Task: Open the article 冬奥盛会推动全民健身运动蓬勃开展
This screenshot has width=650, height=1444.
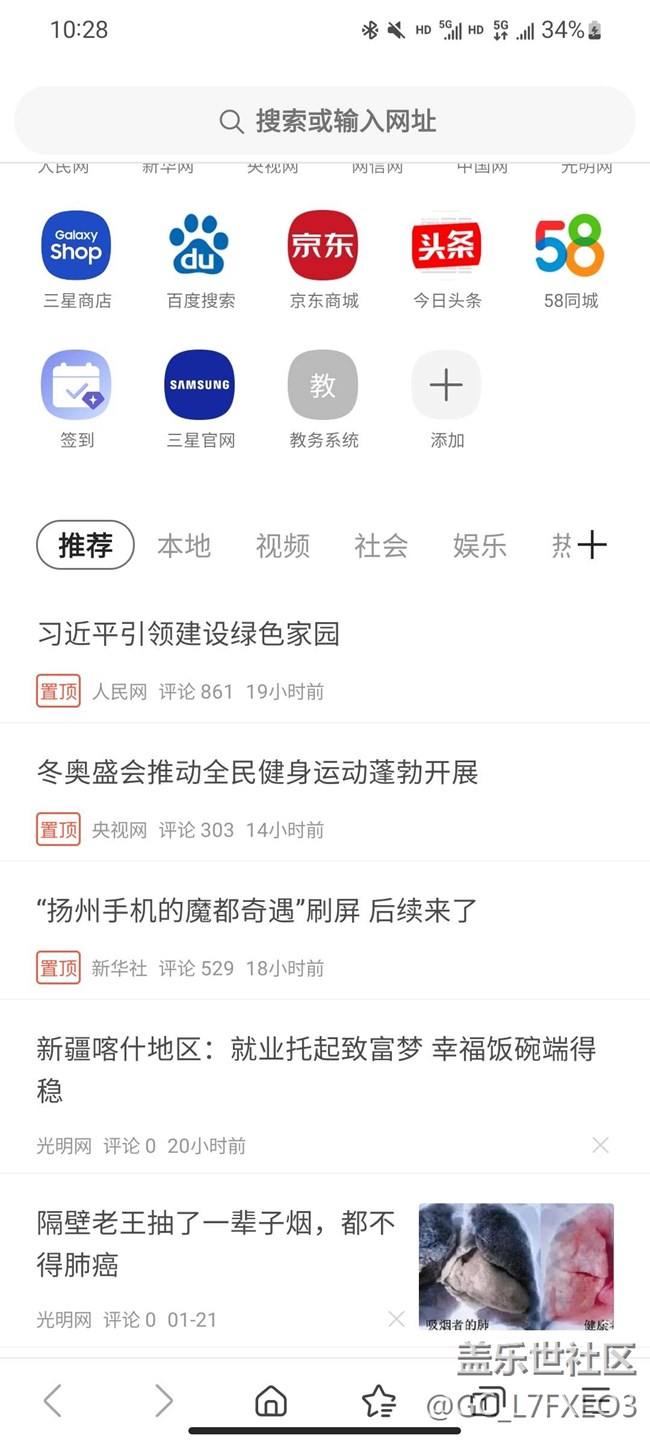Action: 258,772
